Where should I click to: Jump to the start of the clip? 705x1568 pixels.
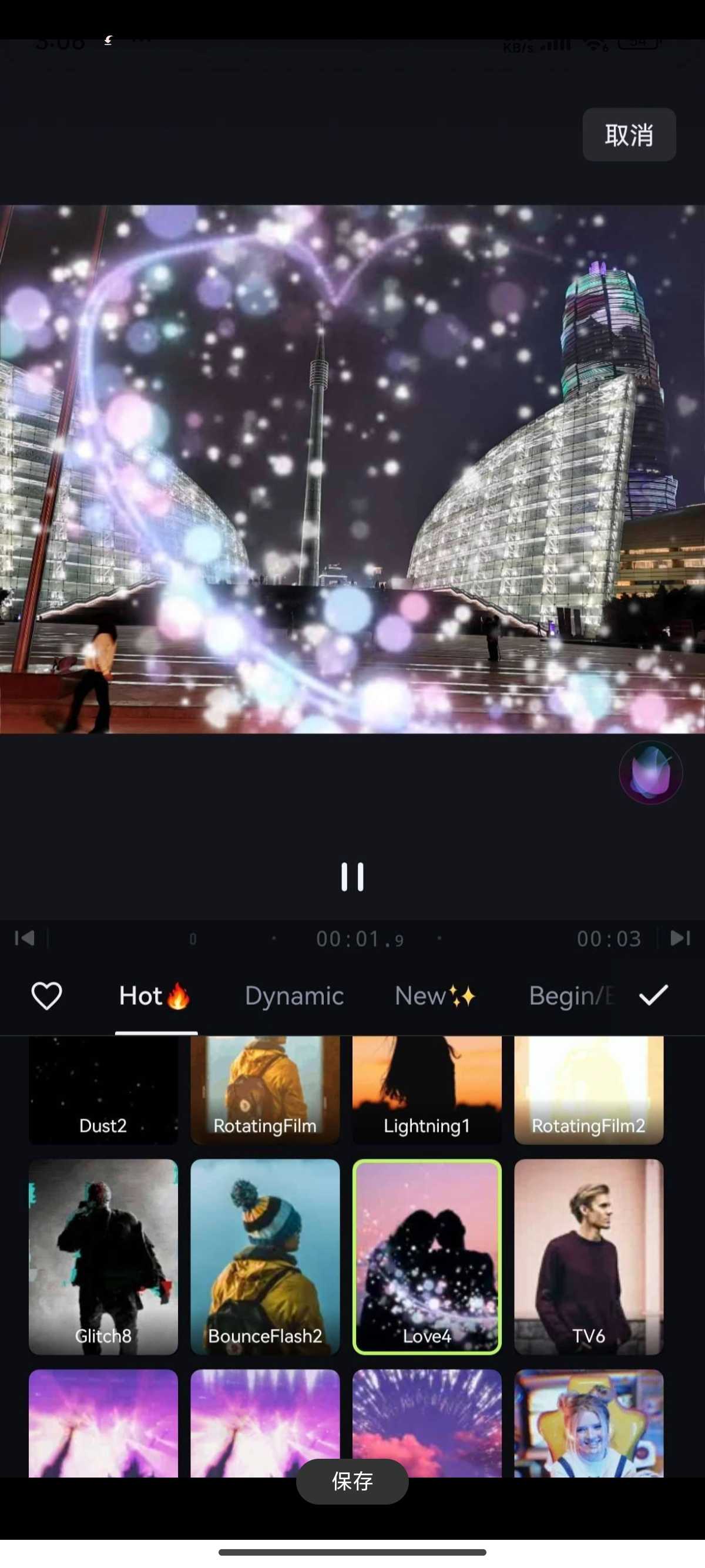click(x=24, y=938)
